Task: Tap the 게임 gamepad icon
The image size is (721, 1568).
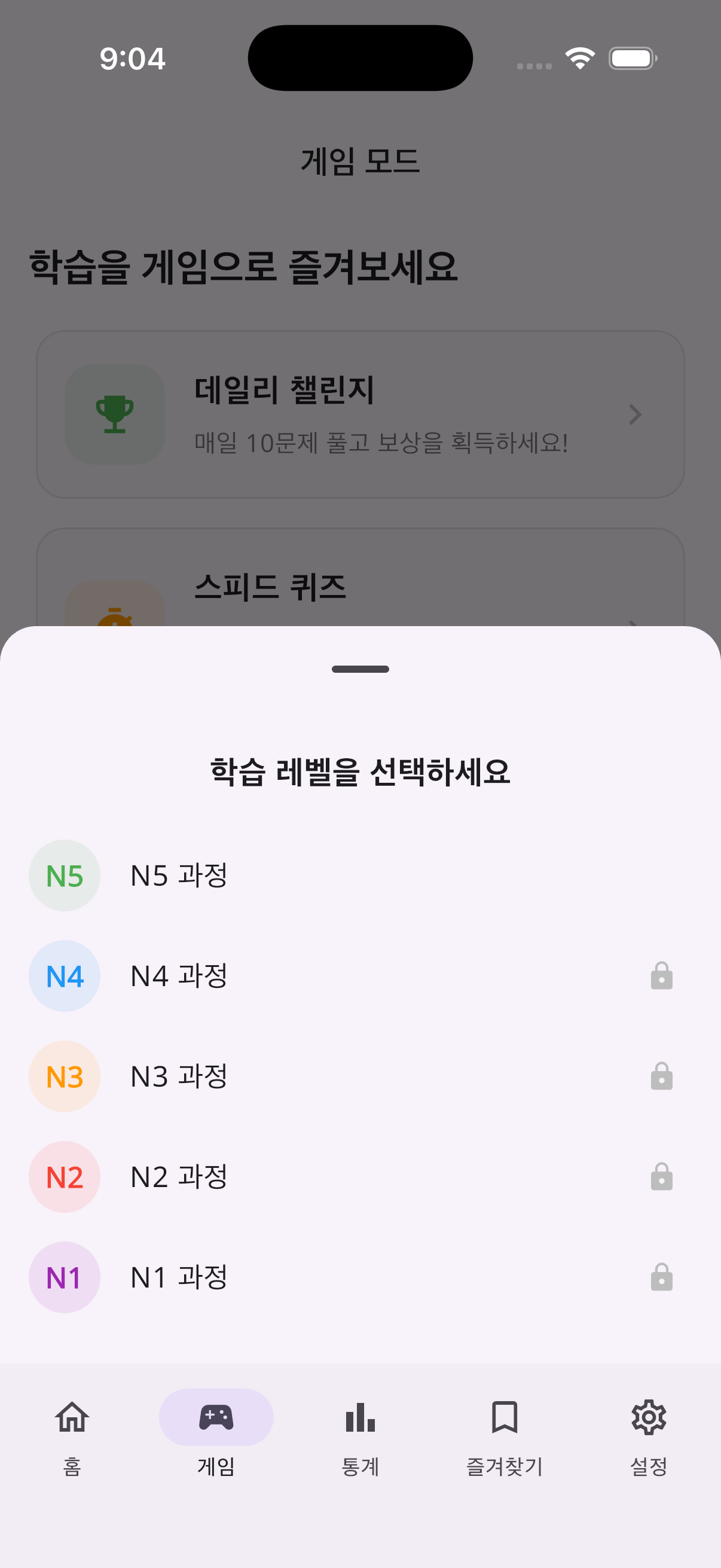Action: [216, 1417]
